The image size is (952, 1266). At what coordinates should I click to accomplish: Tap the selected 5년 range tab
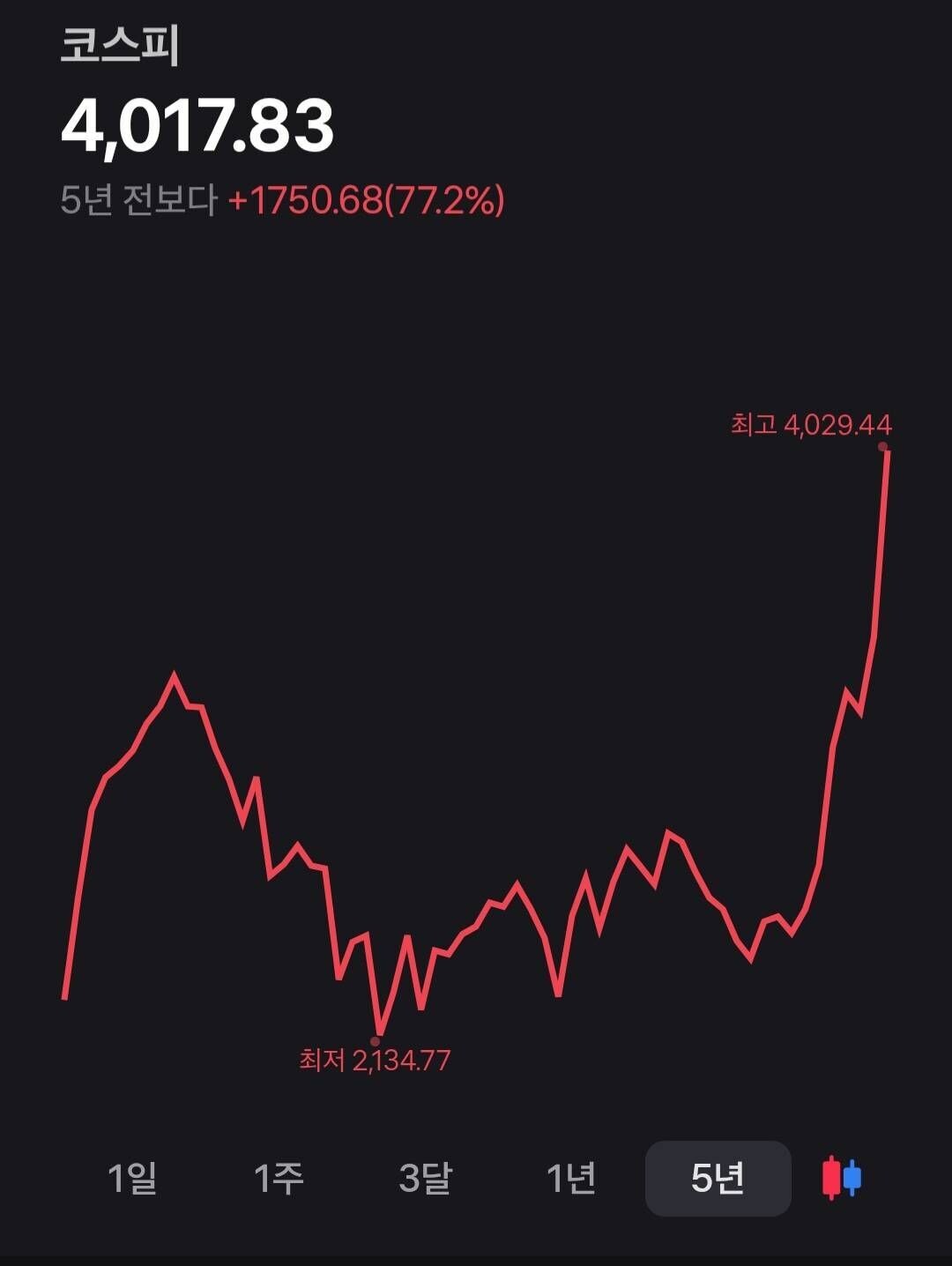tap(718, 1178)
